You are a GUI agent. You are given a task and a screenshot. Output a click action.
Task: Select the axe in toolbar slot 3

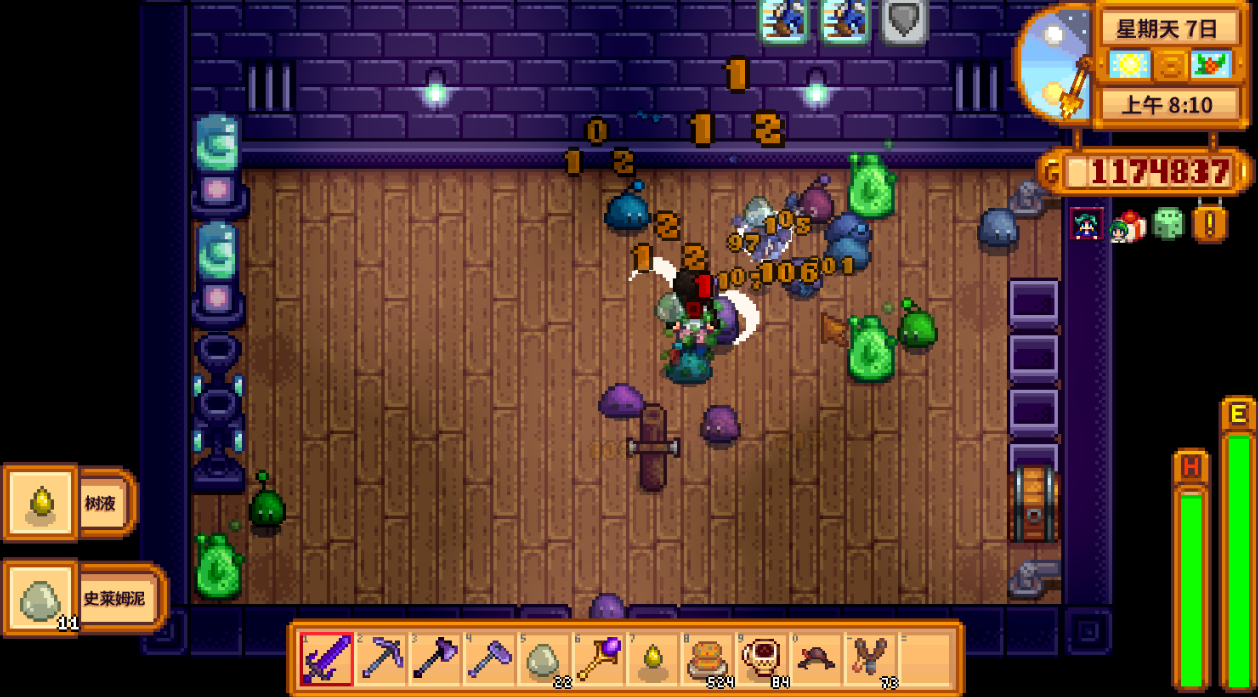point(435,659)
